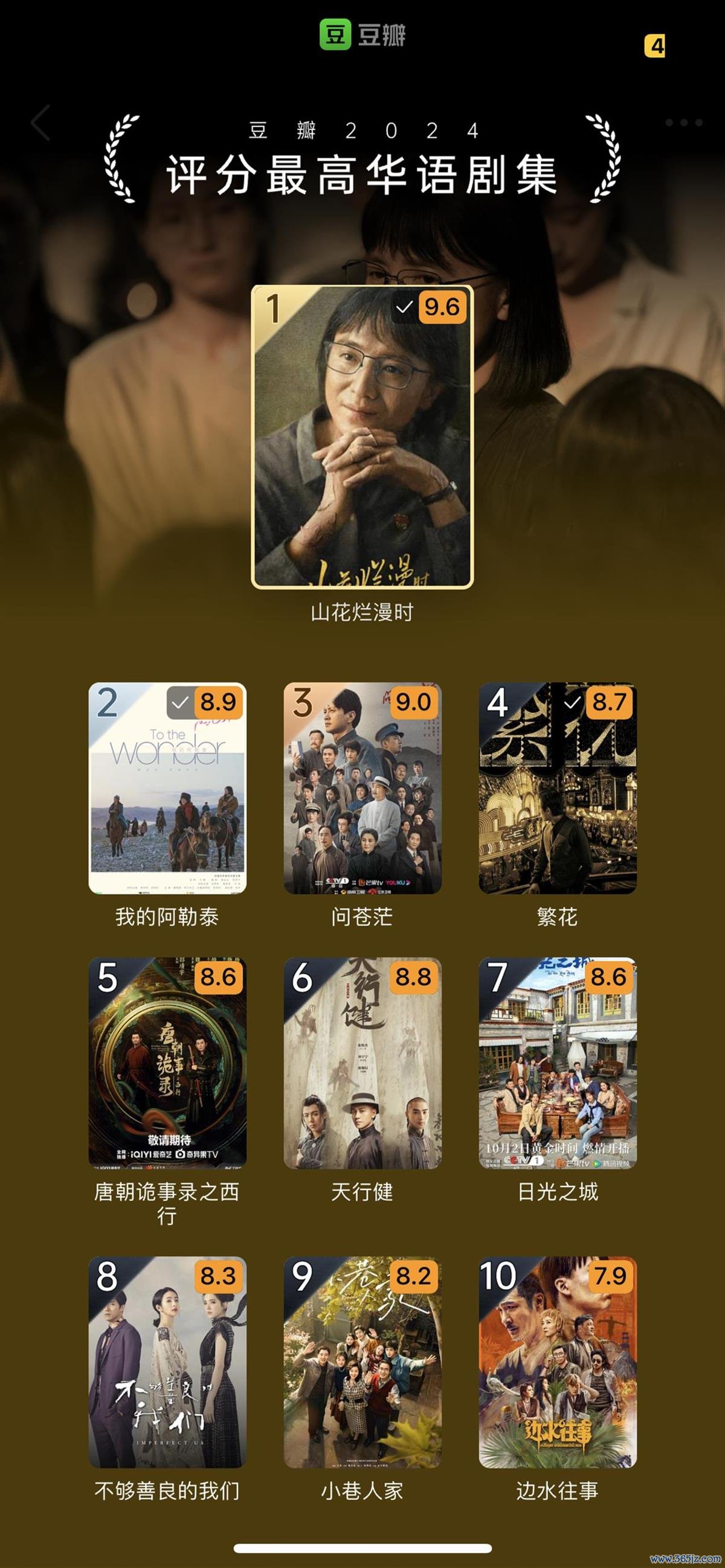The height and width of the screenshot is (1568, 725).
Task: Choose the 小巷人家 series
Action: 362,1363
